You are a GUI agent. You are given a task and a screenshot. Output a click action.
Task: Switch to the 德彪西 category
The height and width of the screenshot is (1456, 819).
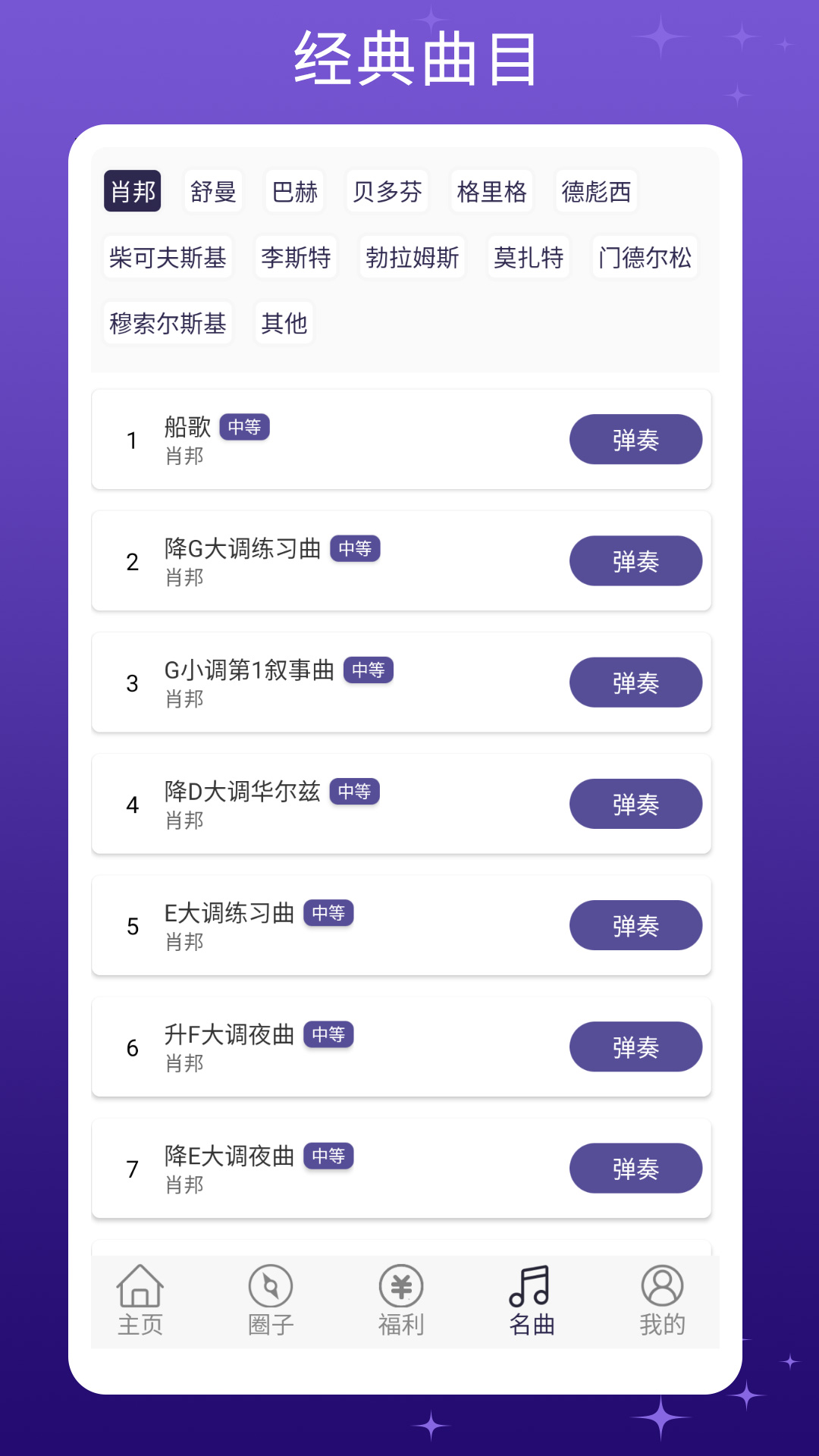click(x=596, y=192)
